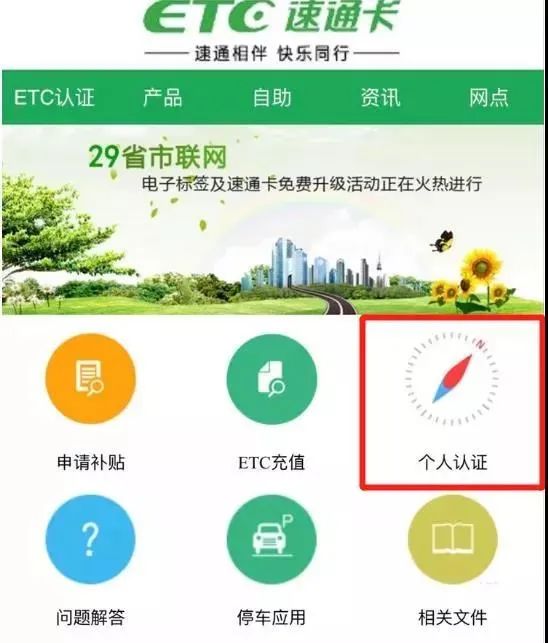Open the 自助 tab
The width and height of the screenshot is (548, 643).
tap(272, 98)
